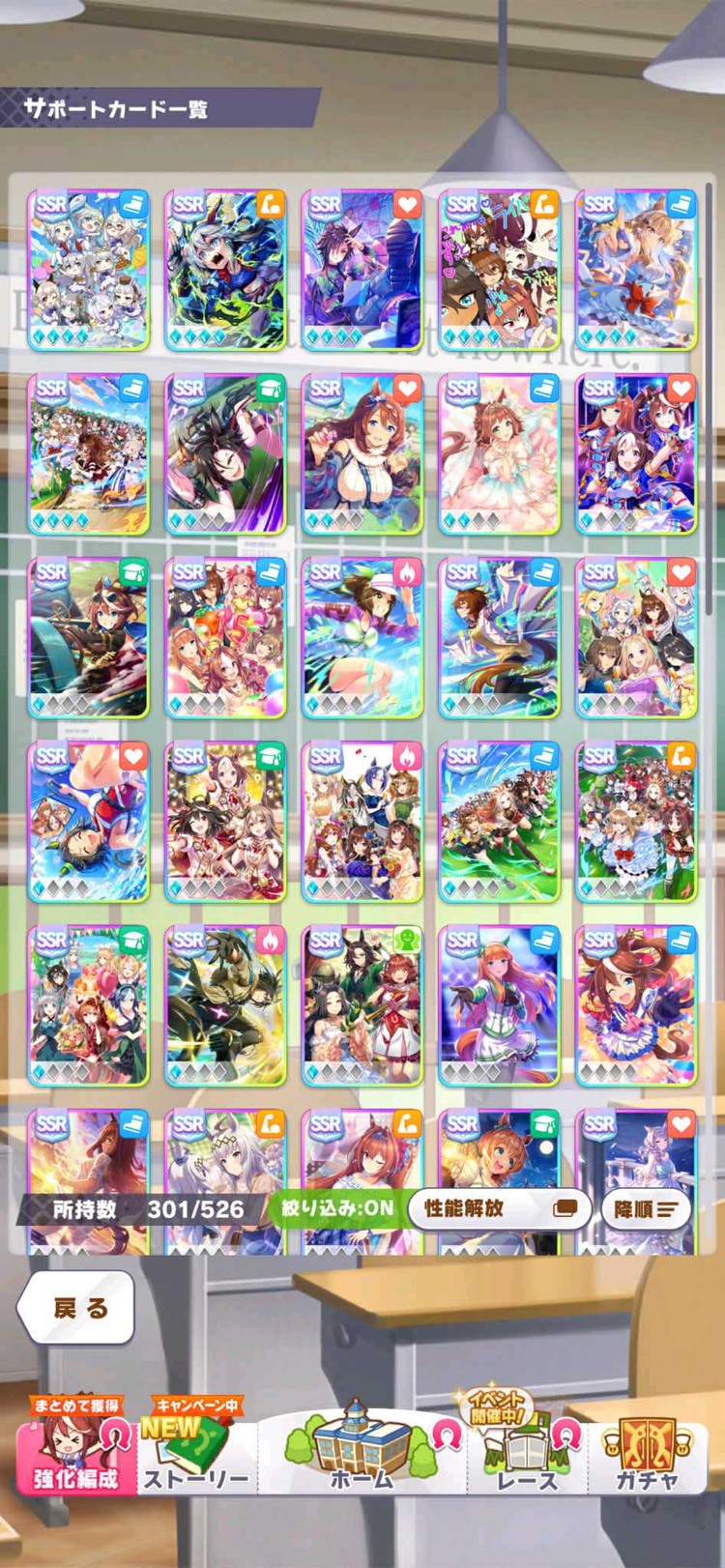Screen dimensions: 725x1568
Task: Select the winking idol Tokai Teio card
Action: click(636, 1006)
